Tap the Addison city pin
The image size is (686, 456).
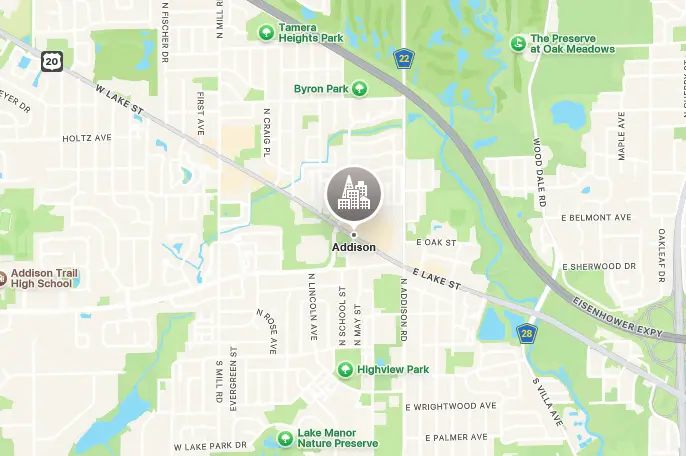353,193
